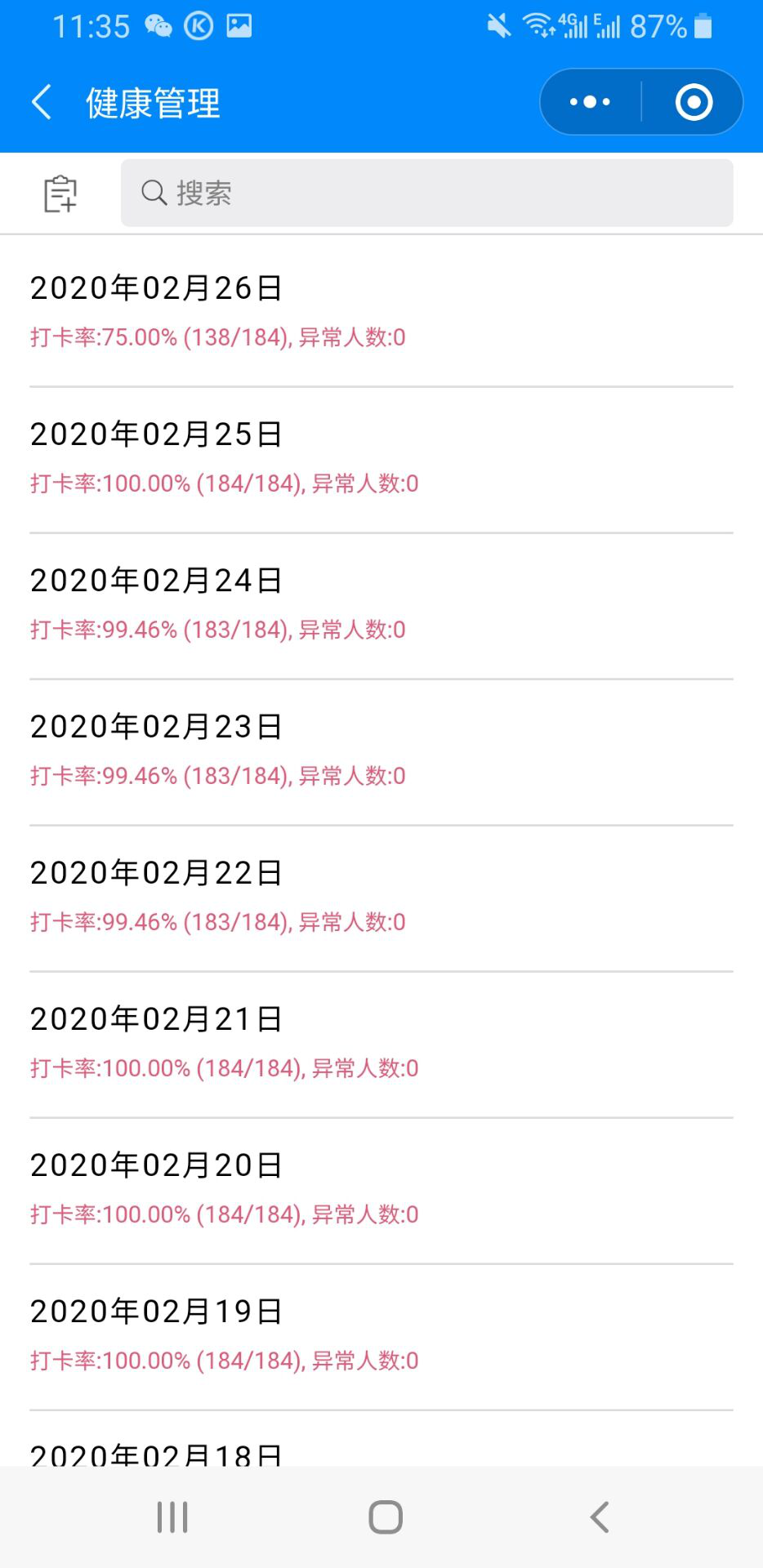Open the 2020年02月22日 entry
763x1568 pixels.
click(381, 896)
